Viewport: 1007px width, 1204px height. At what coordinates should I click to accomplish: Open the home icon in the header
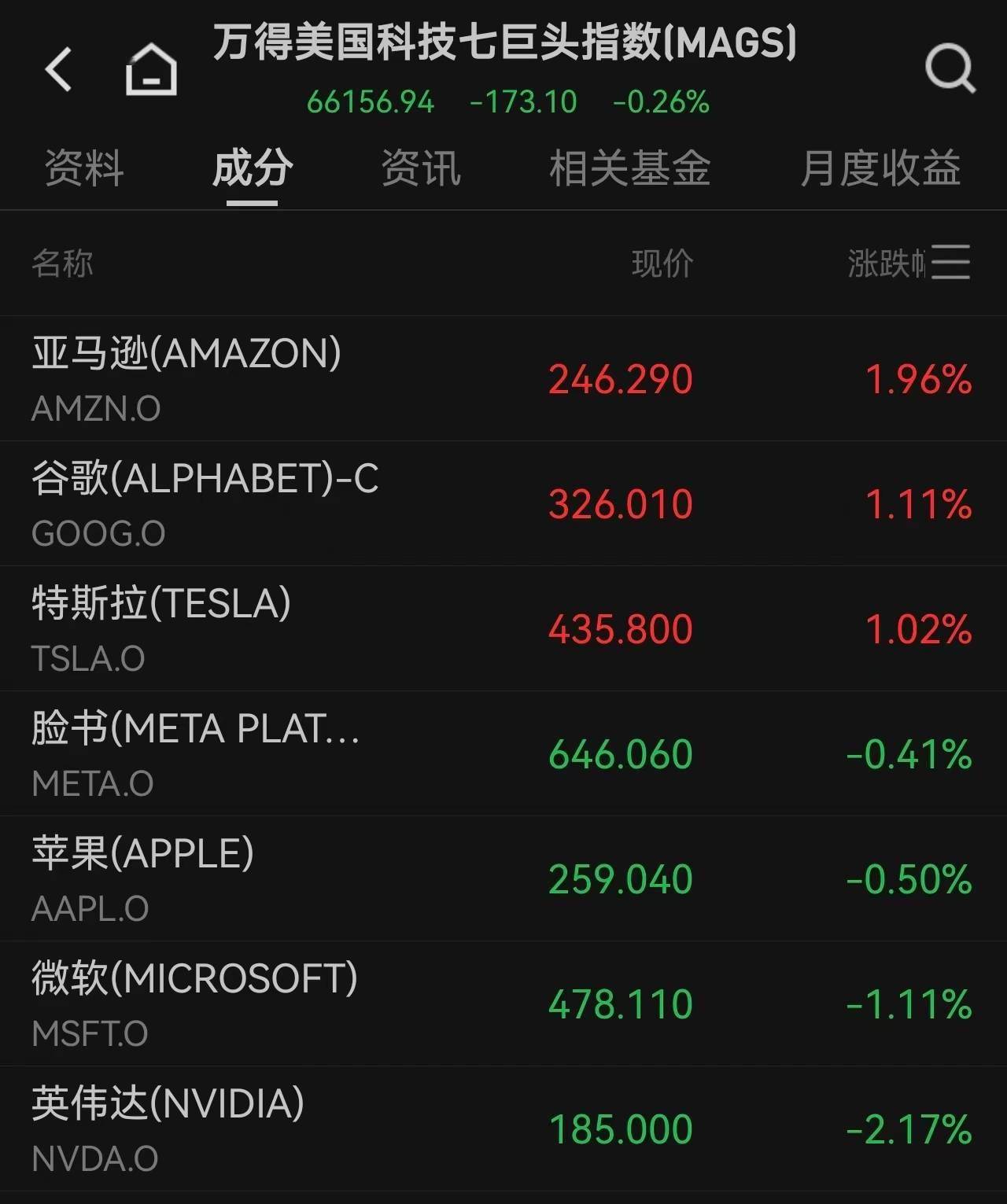pos(151,69)
